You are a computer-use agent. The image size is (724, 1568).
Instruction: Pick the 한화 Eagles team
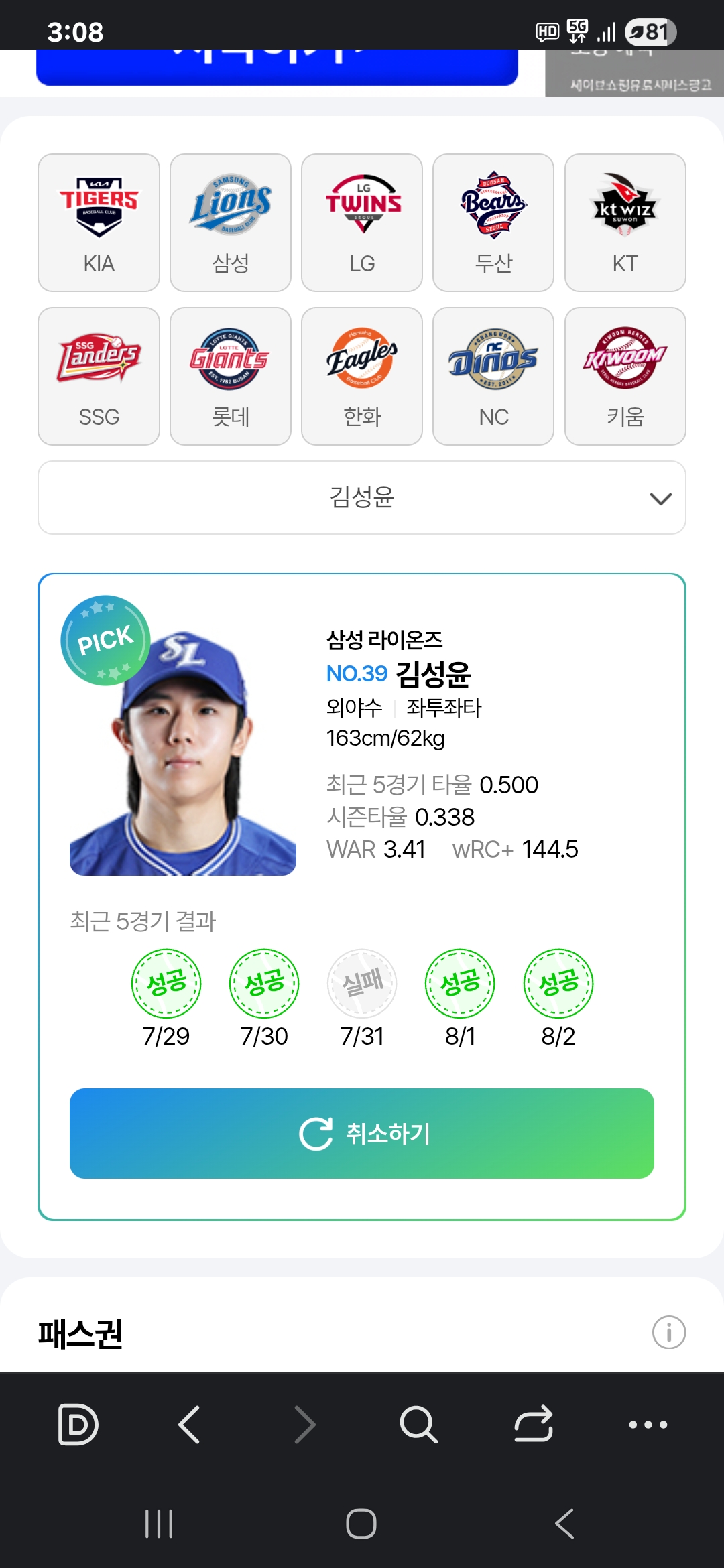click(x=362, y=376)
